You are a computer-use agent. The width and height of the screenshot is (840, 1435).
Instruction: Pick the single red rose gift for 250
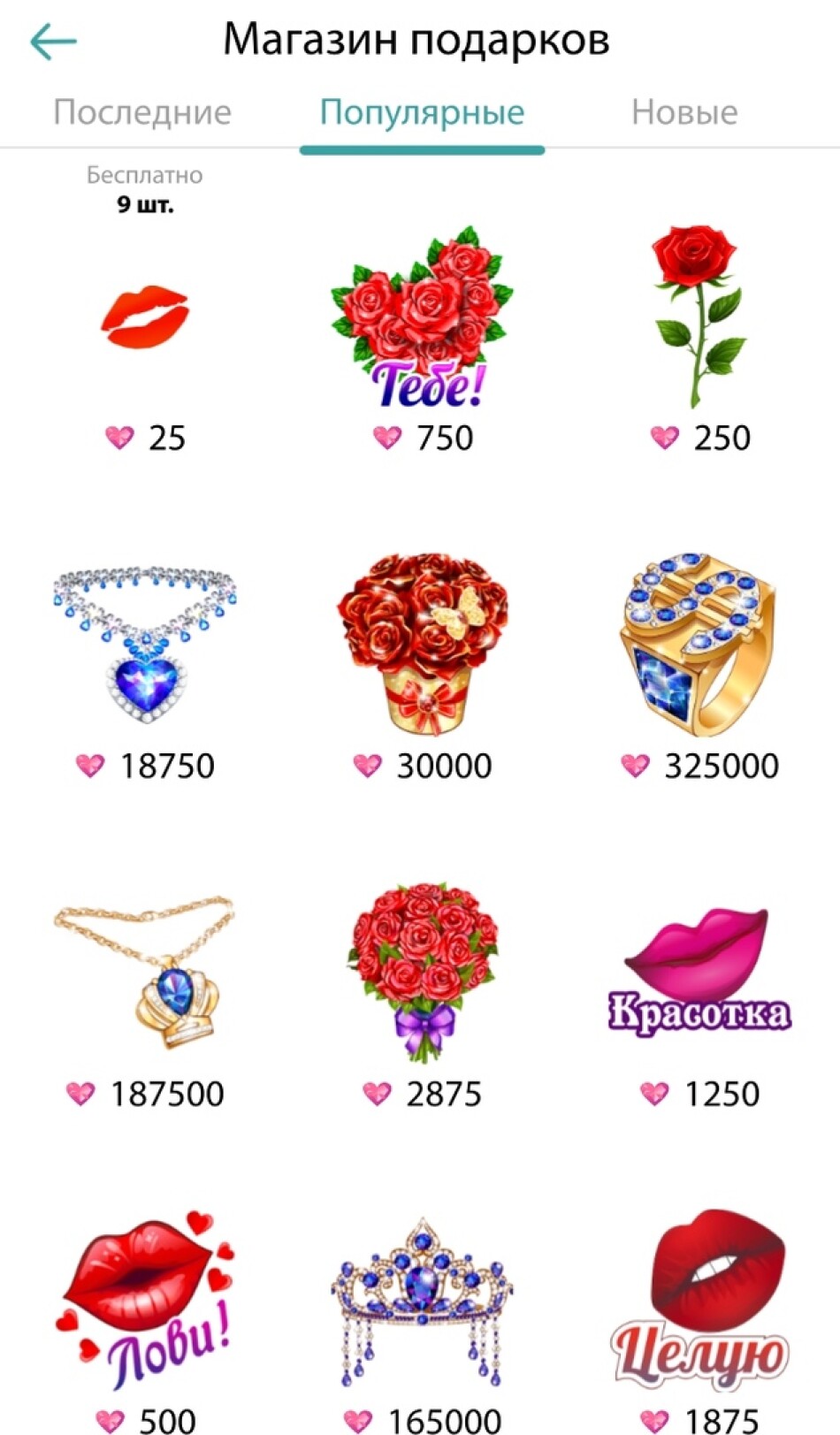coord(700,317)
